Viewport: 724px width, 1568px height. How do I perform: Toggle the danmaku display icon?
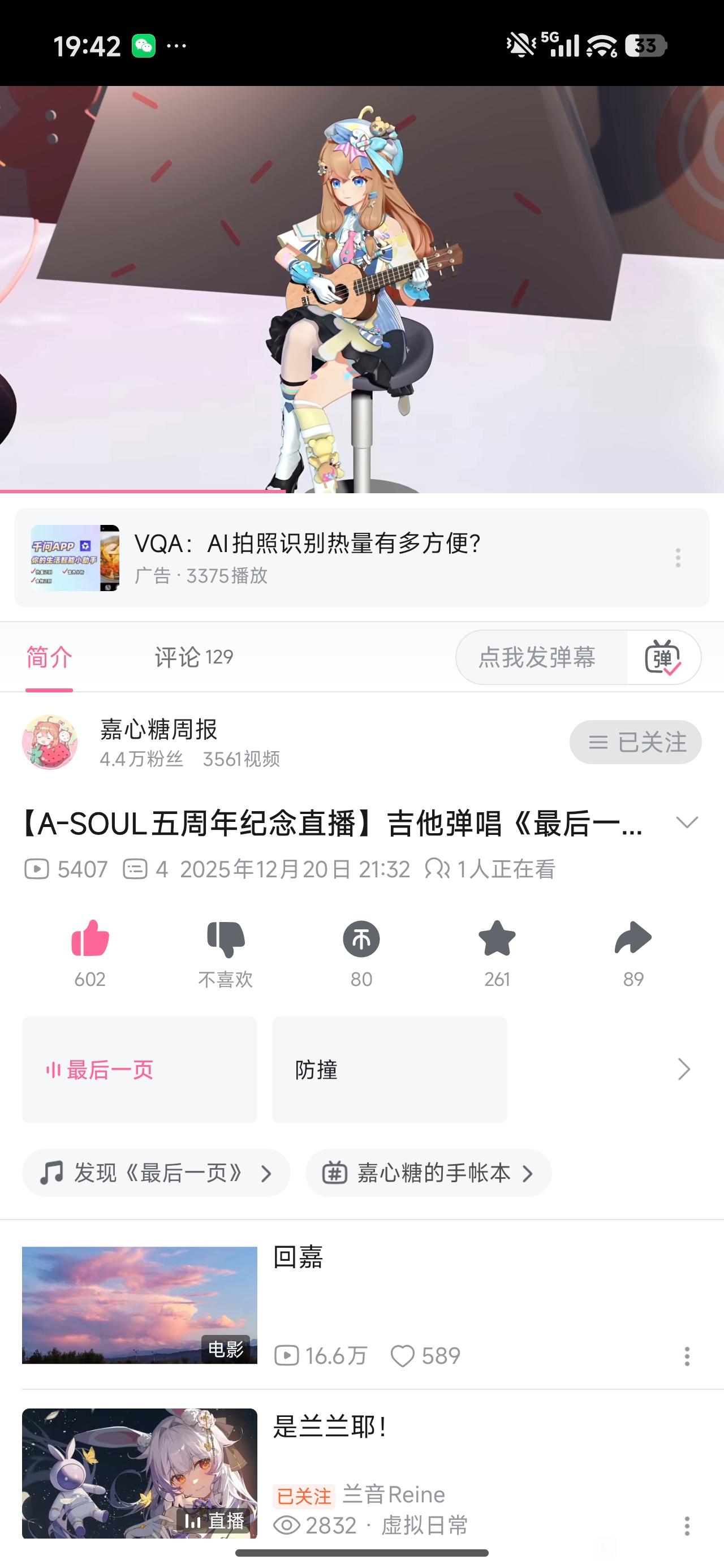(x=663, y=657)
